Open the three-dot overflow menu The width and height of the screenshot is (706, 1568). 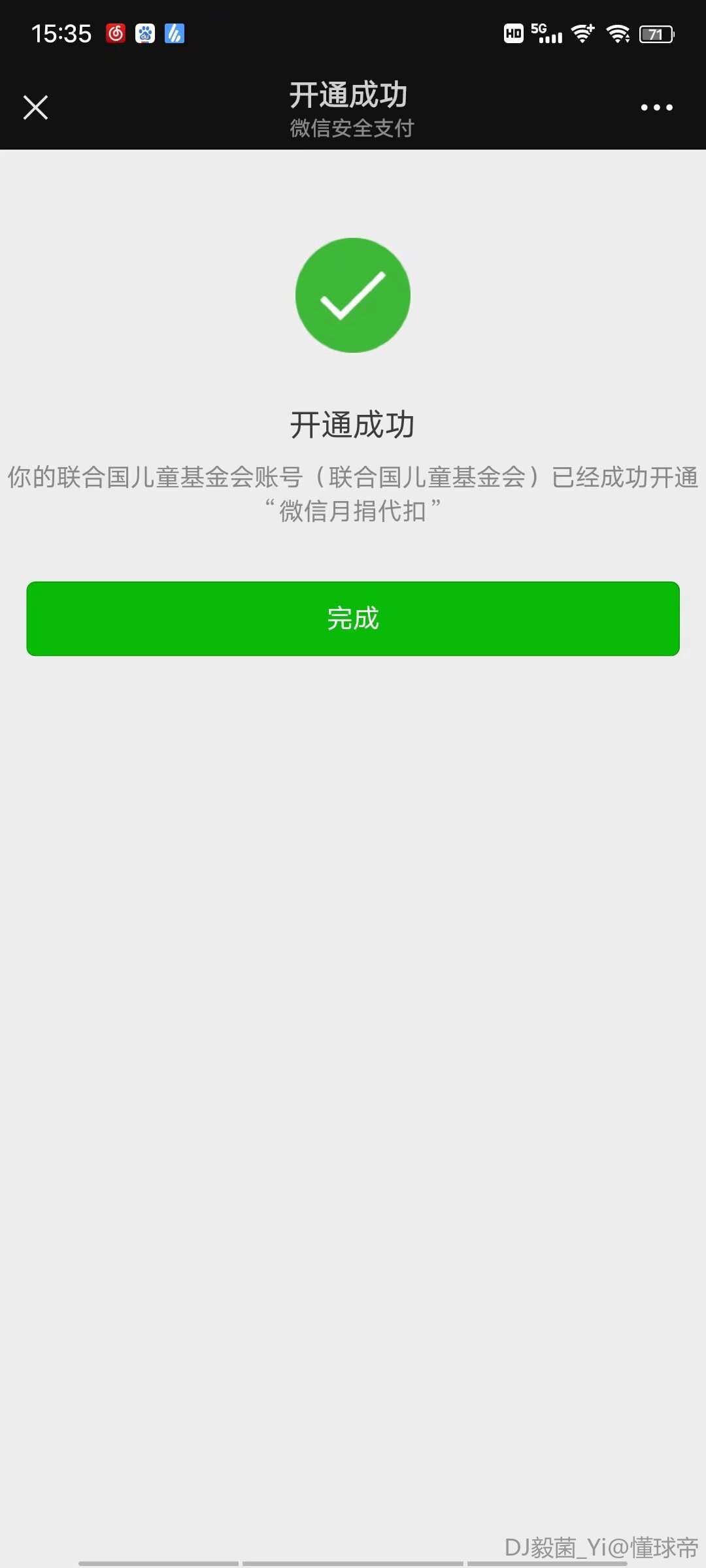(x=656, y=108)
